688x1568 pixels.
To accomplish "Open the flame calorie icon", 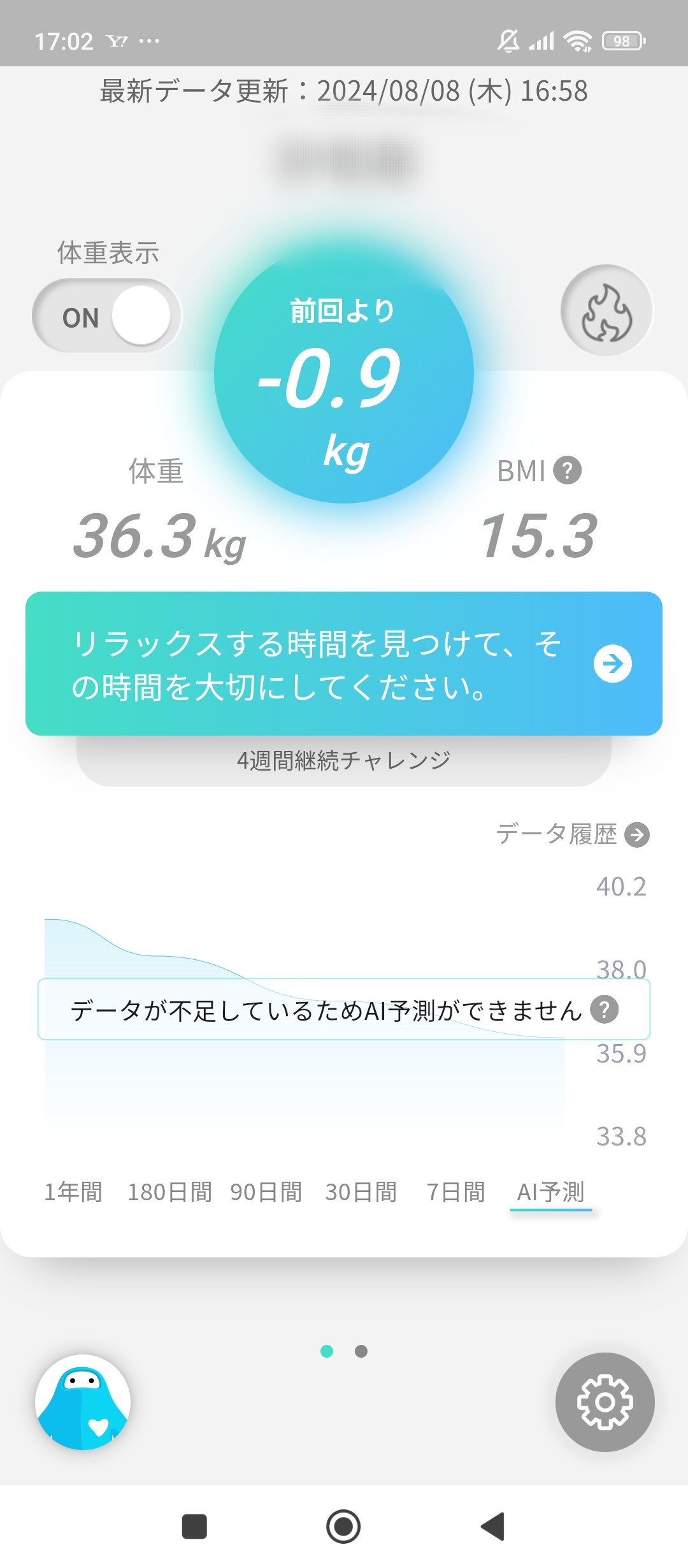I will [x=606, y=311].
